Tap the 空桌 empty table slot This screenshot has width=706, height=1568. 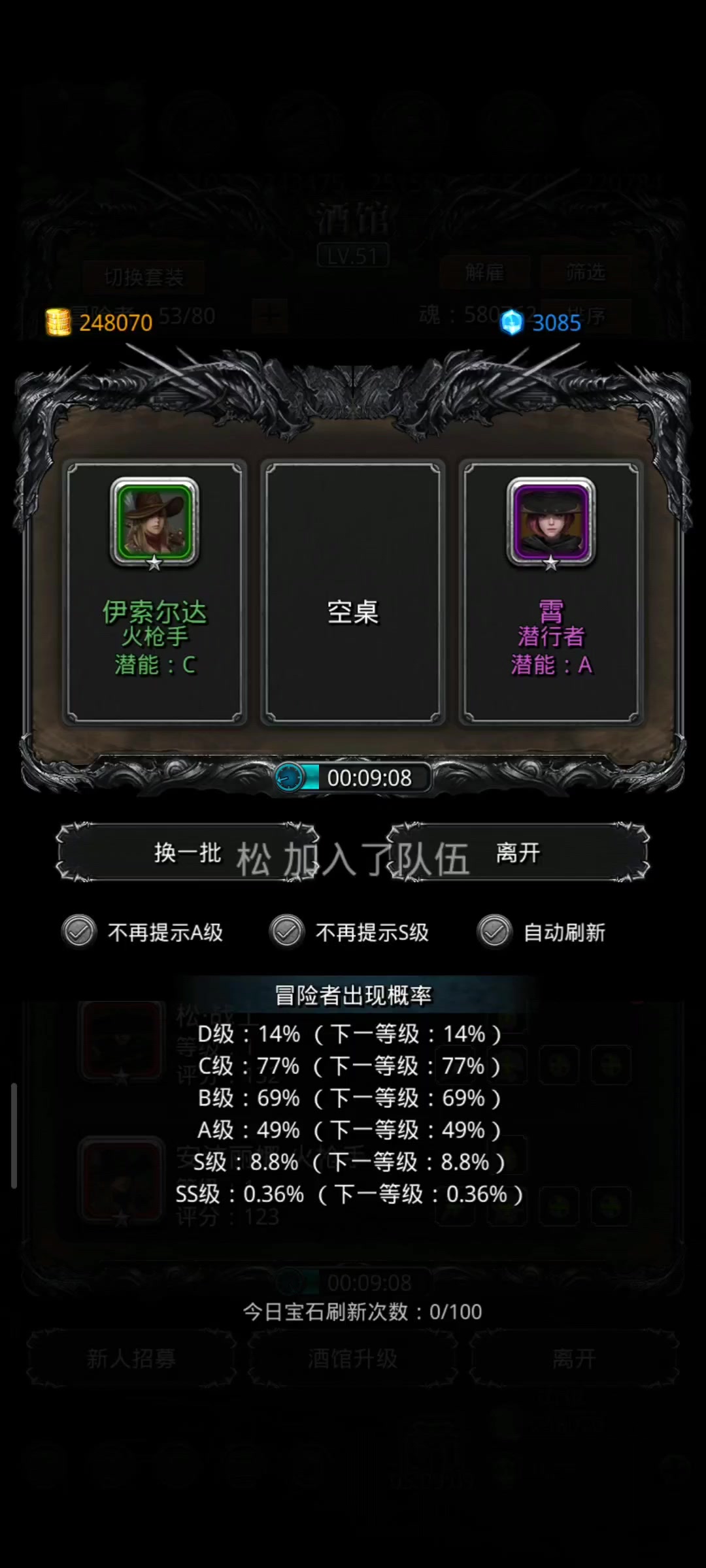point(353,593)
